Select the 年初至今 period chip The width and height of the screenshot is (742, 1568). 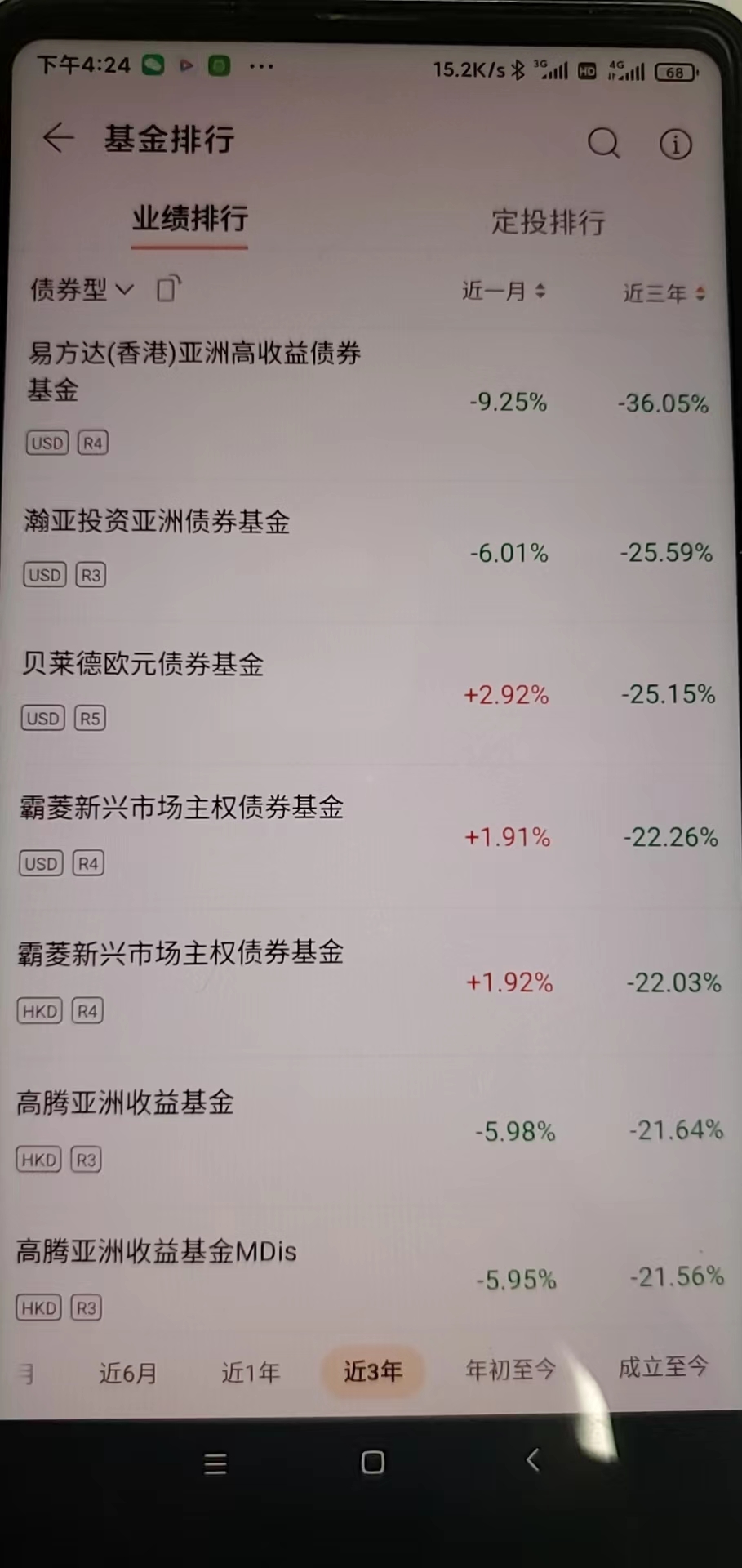(x=510, y=1370)
